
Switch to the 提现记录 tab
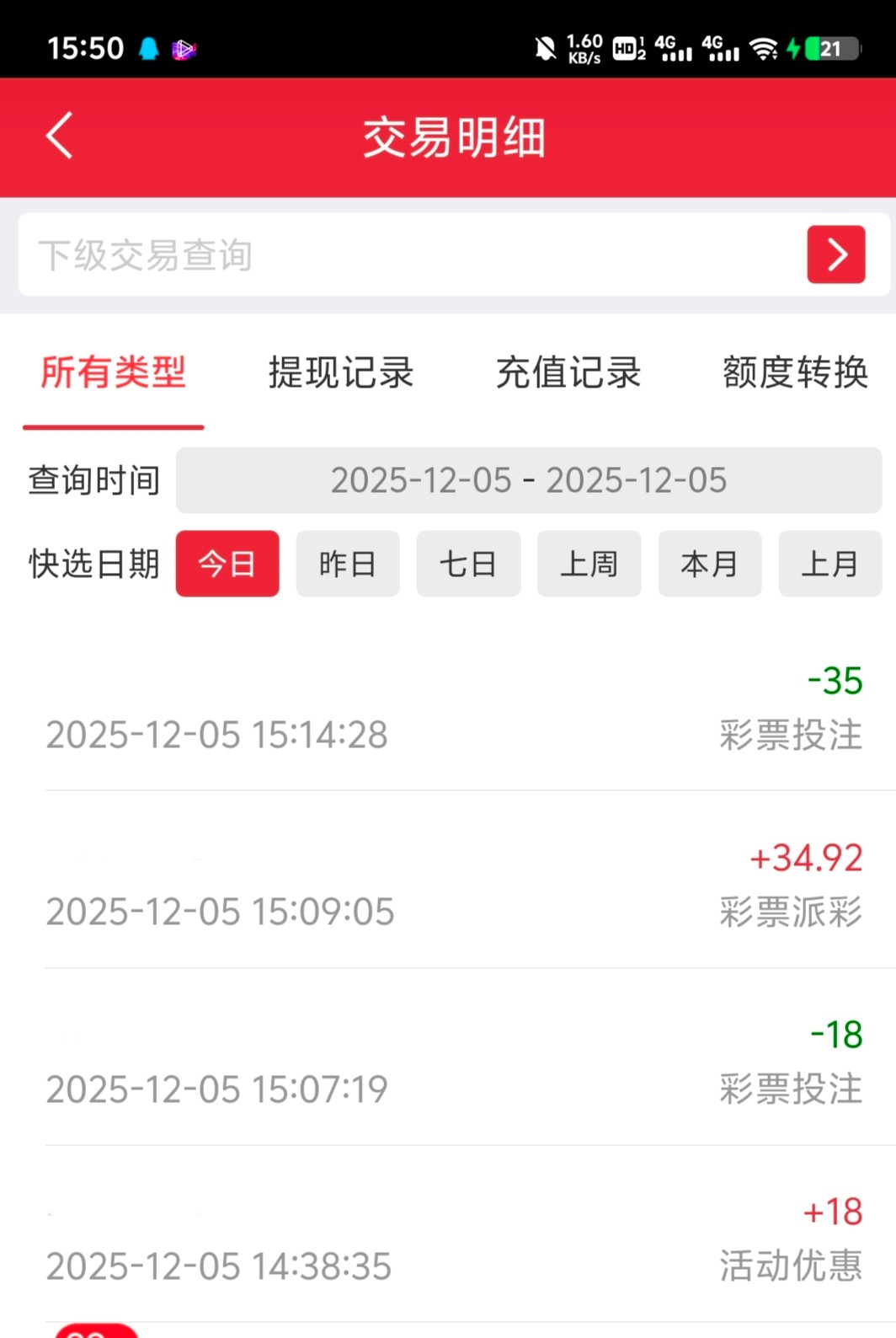coord(341,372)
